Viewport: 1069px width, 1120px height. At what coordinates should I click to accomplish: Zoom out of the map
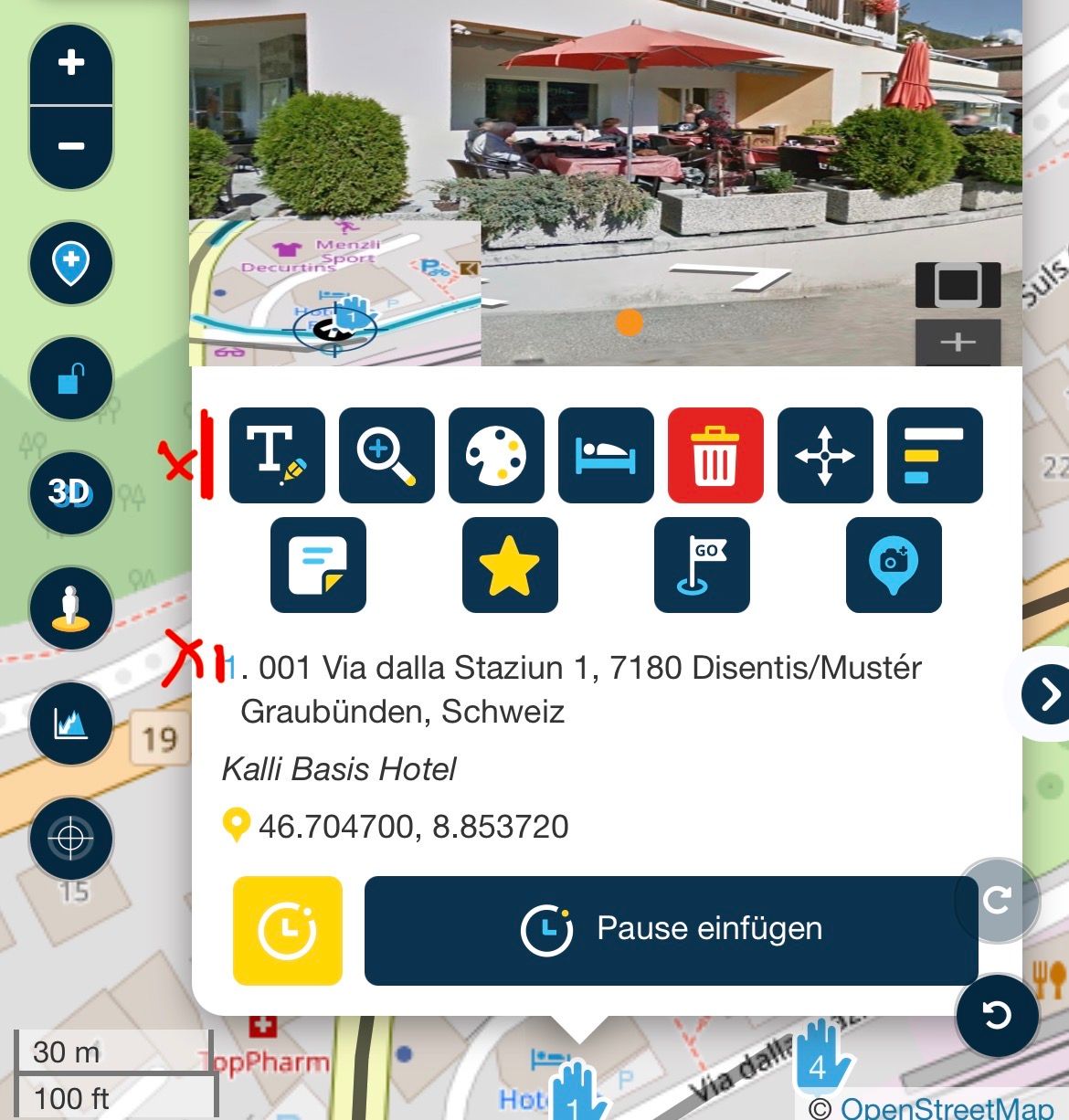tap(71, 146)
